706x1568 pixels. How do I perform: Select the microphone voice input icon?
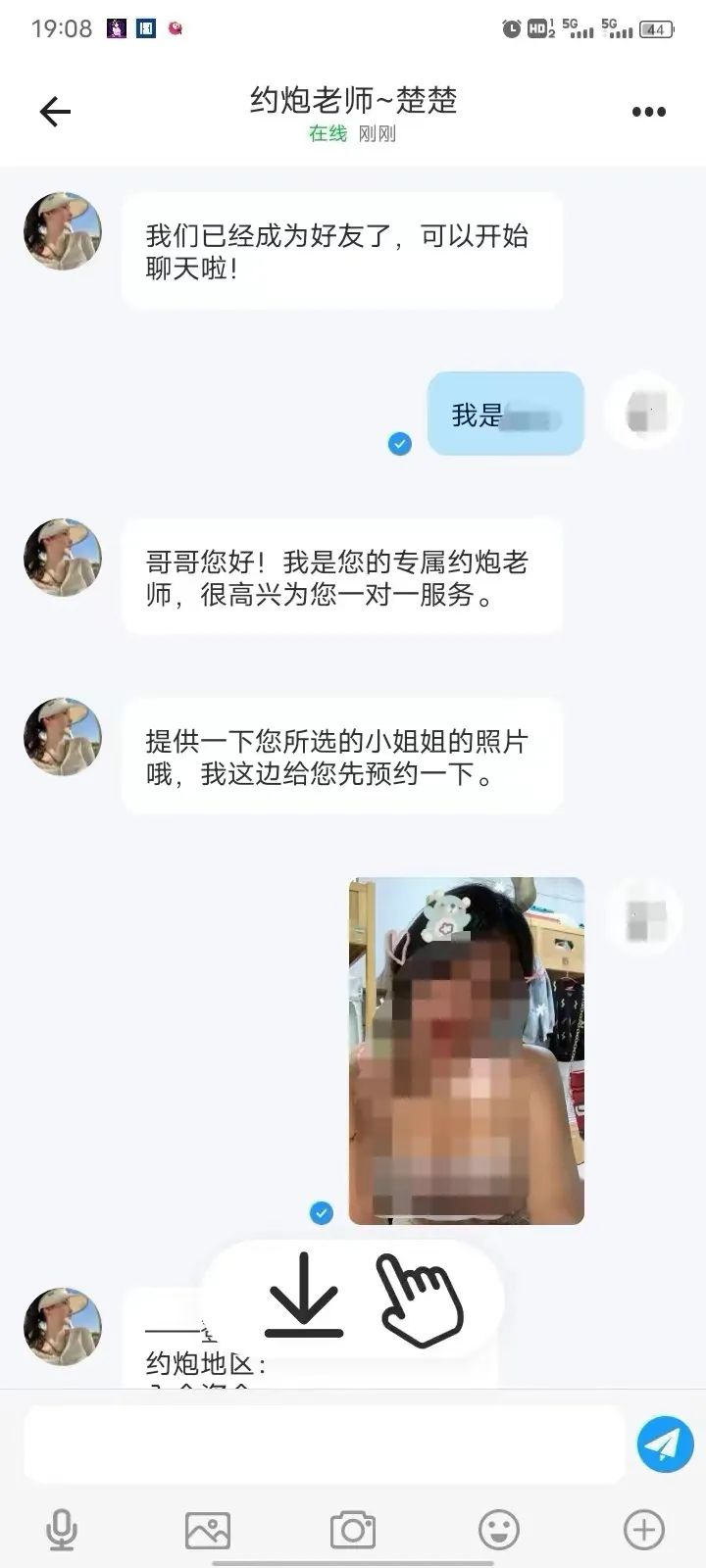coord(61,1527)
